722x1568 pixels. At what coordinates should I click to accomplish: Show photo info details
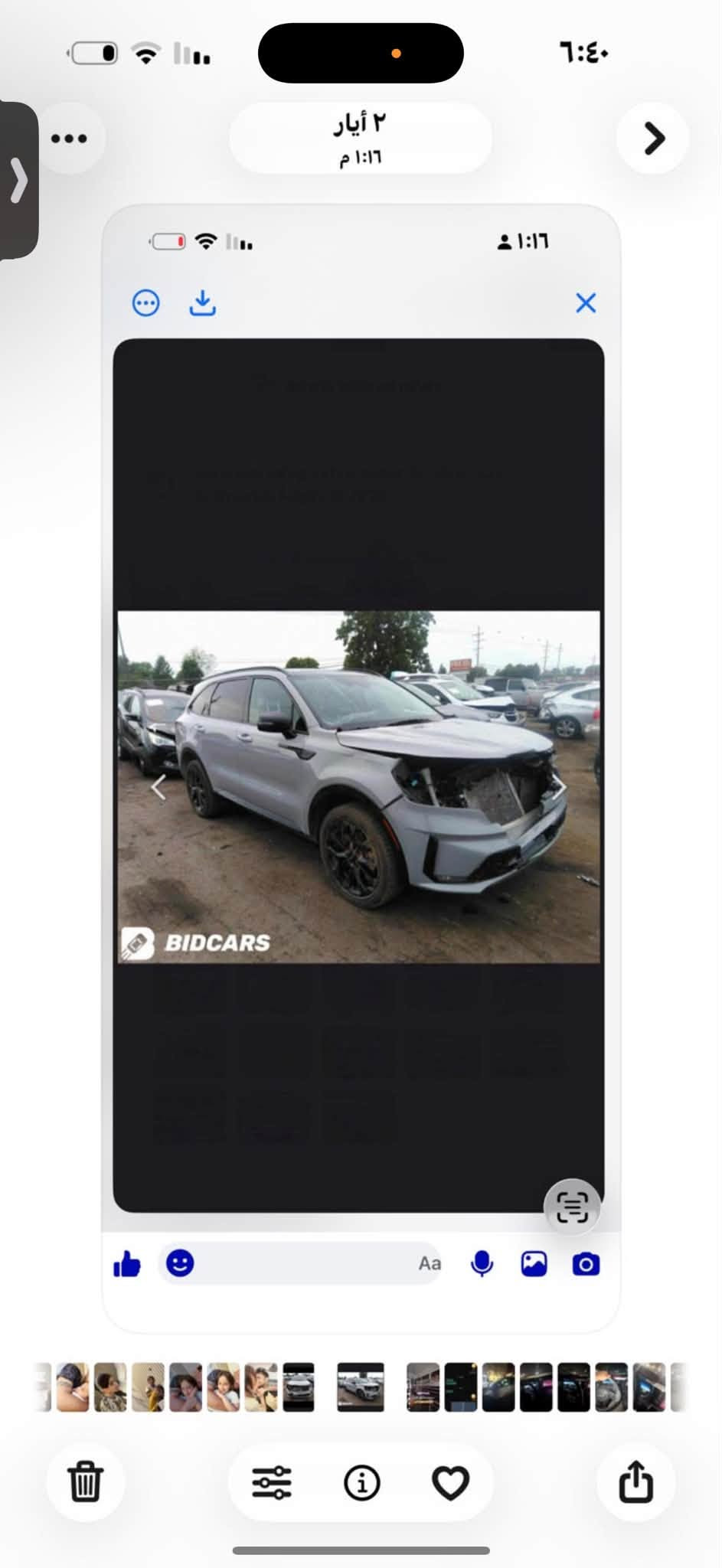tap(361, 1482)
